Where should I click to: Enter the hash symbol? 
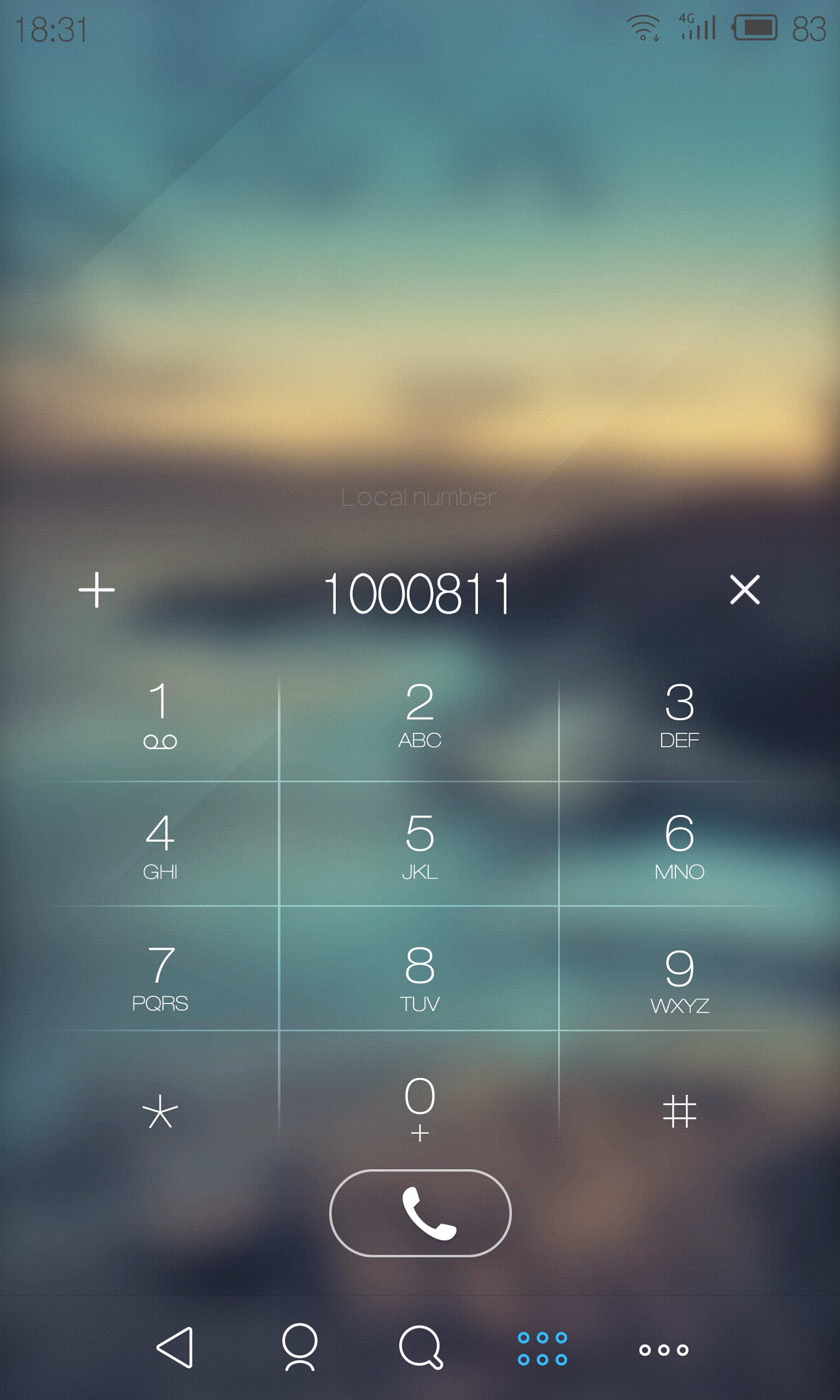pos(679,1110)
